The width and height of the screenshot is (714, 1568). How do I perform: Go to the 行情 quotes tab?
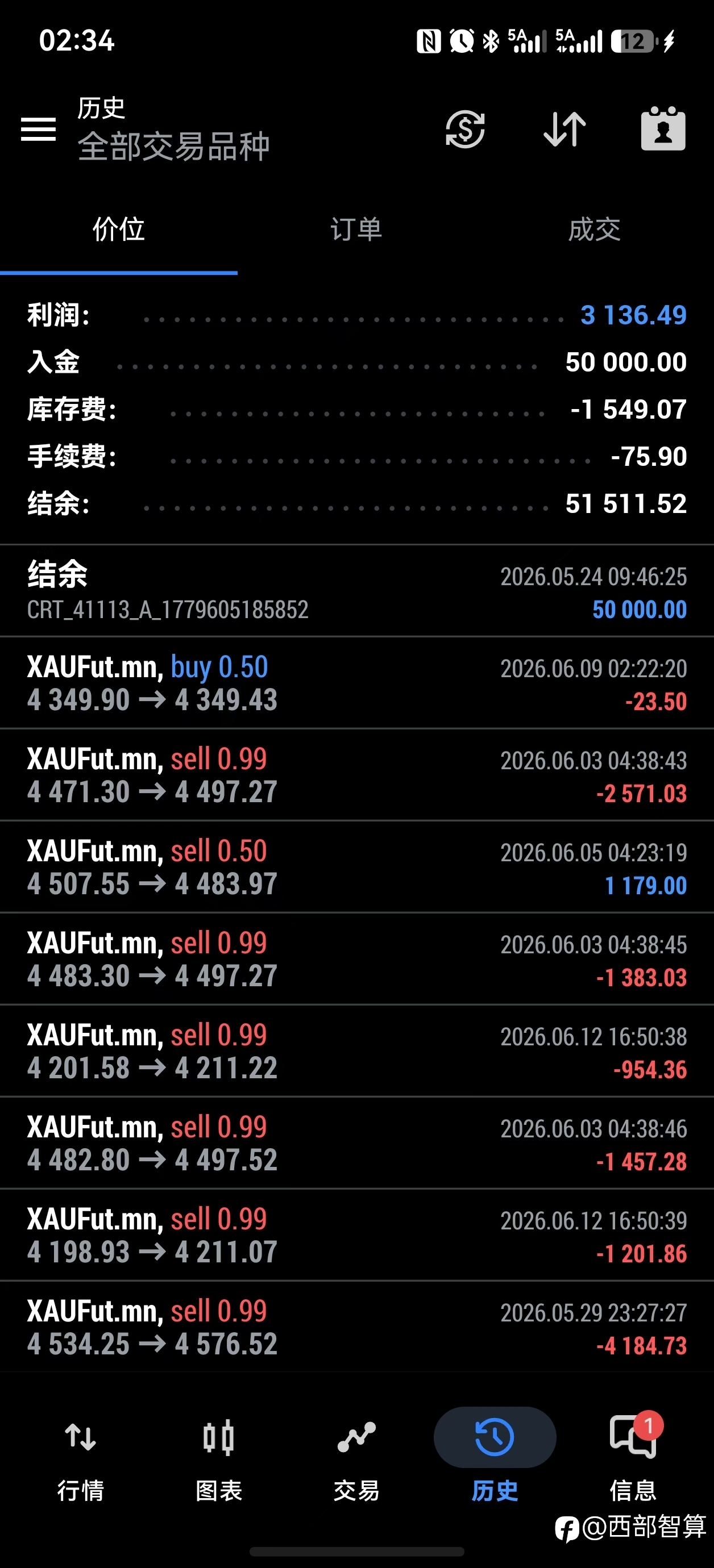click(80, 1459)
